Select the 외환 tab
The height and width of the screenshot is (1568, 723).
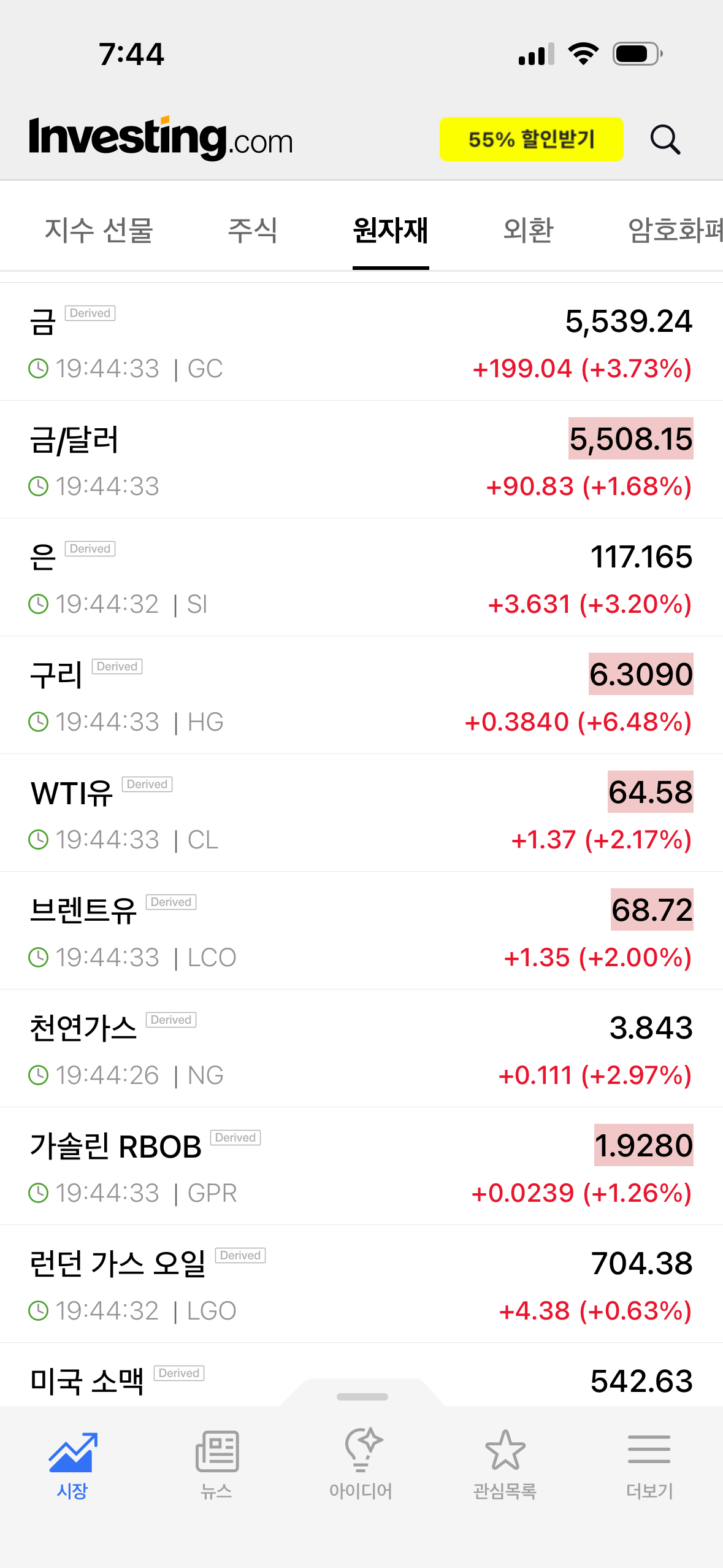click(528, 231)
